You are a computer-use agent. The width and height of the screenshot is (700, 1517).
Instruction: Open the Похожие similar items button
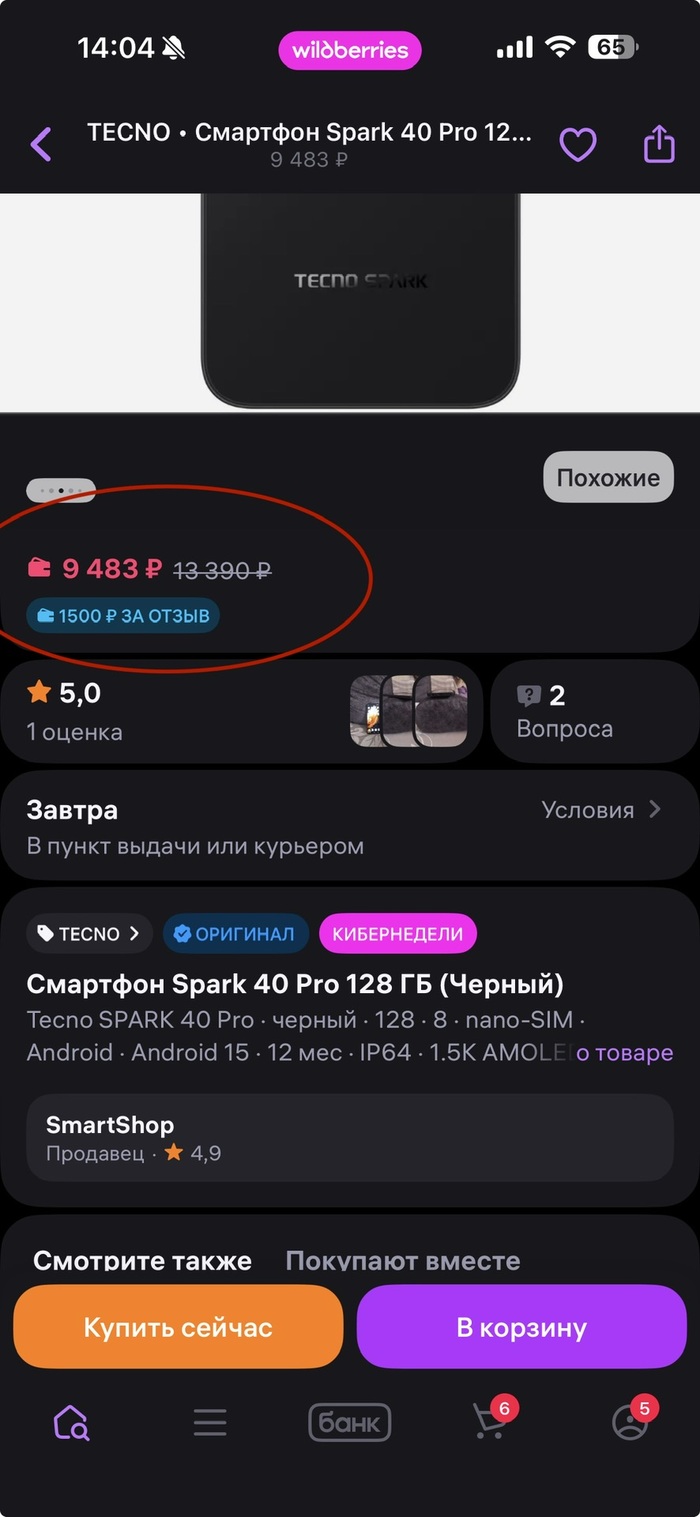pos(608,477)
